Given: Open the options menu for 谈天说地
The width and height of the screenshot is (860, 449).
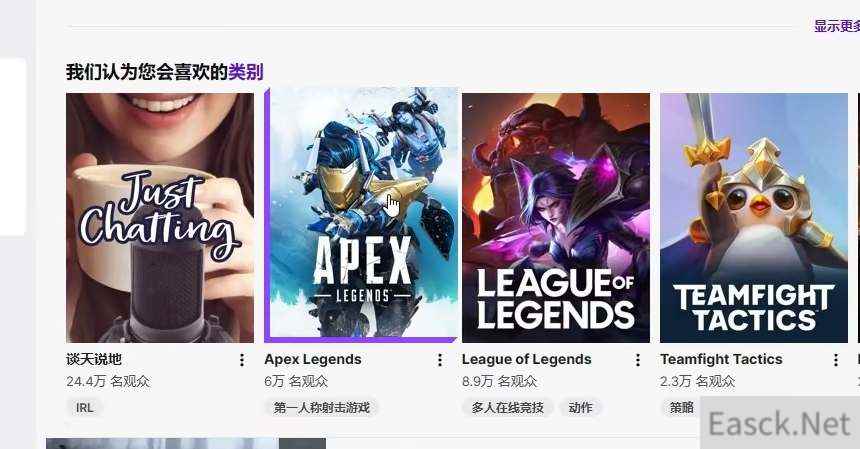Looking at the screenshot, I should (x=241, y=360).
